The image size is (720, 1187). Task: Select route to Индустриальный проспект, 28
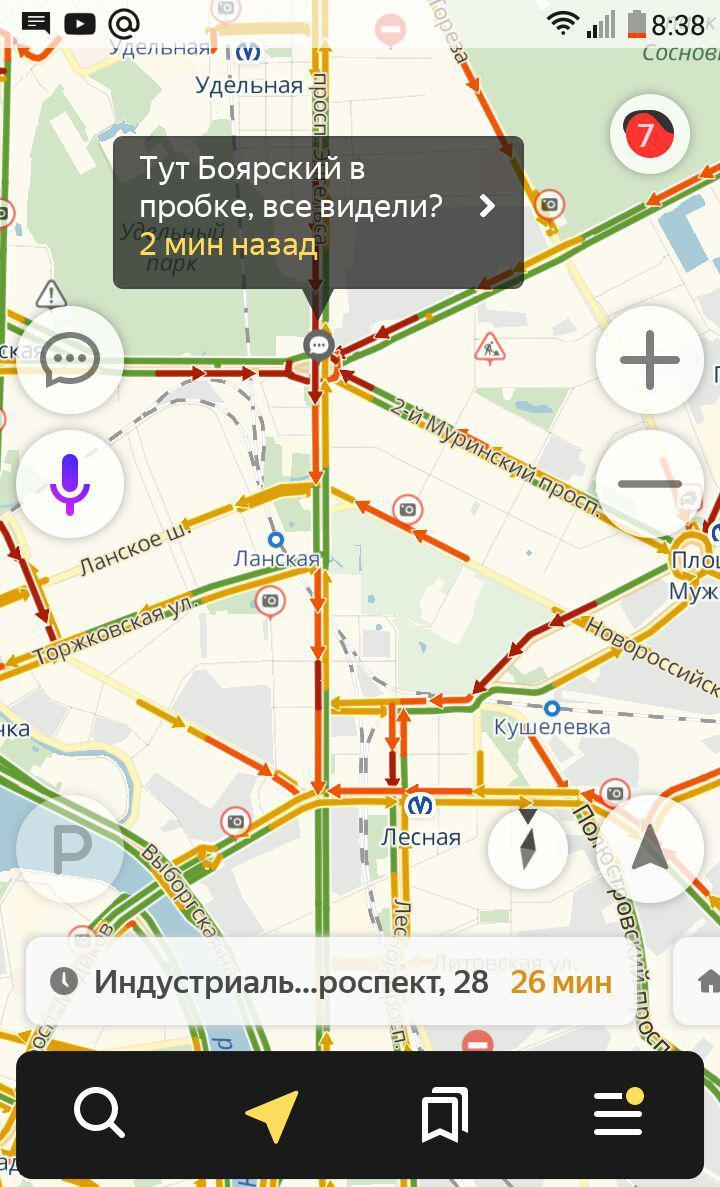[x=330, y=981]
